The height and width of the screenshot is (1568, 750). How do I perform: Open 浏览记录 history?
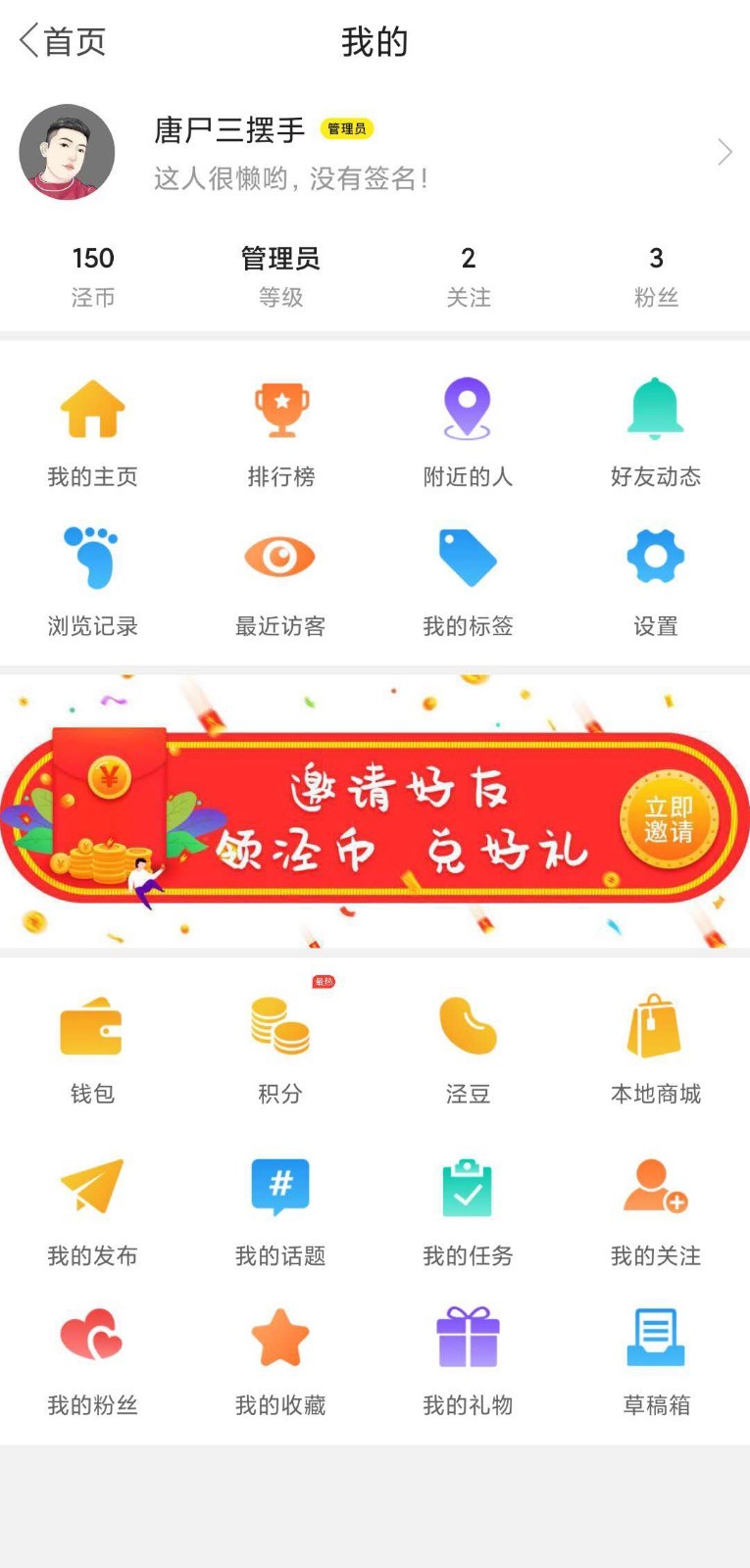point(92,580)
